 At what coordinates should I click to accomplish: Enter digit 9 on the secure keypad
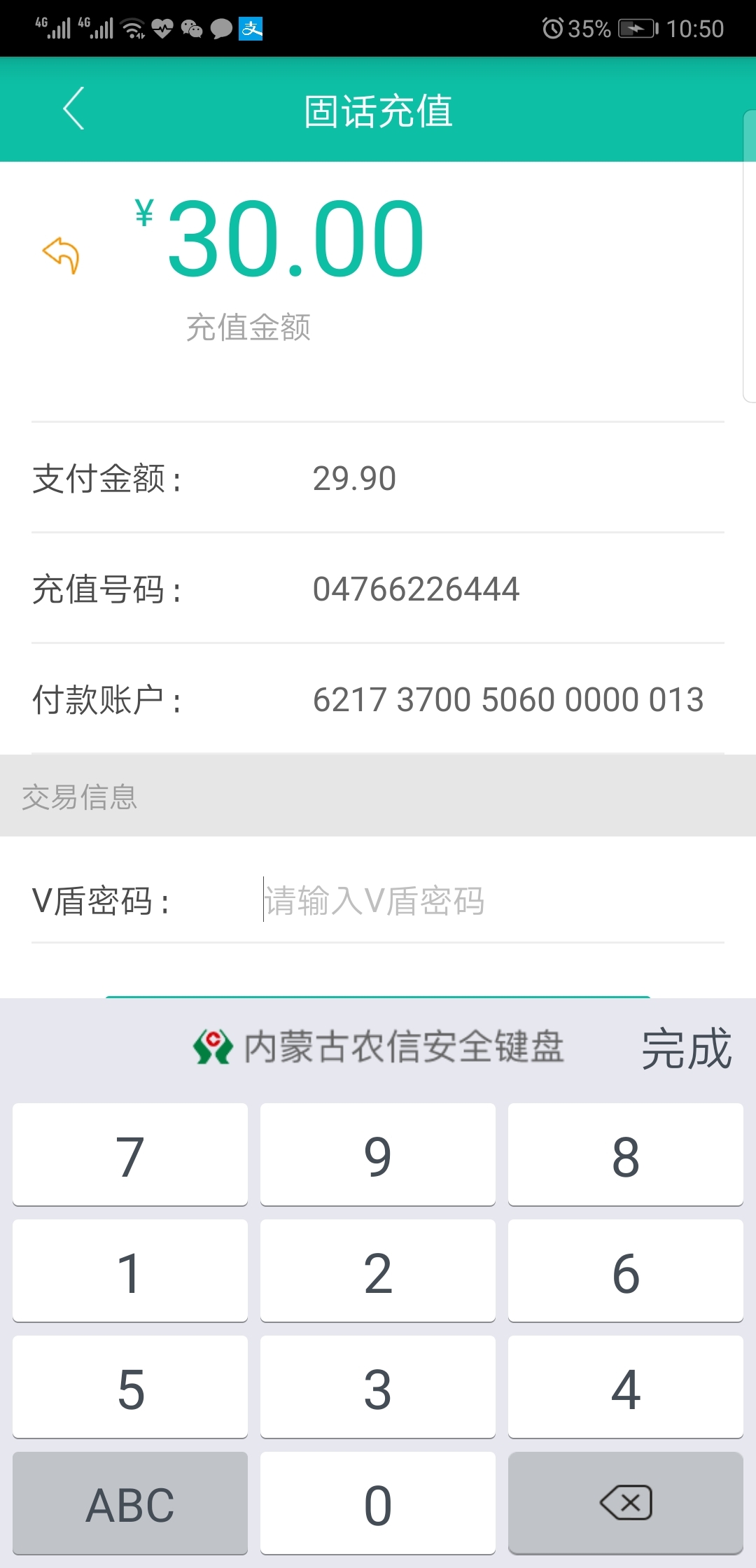click(x=378, y=1155)
